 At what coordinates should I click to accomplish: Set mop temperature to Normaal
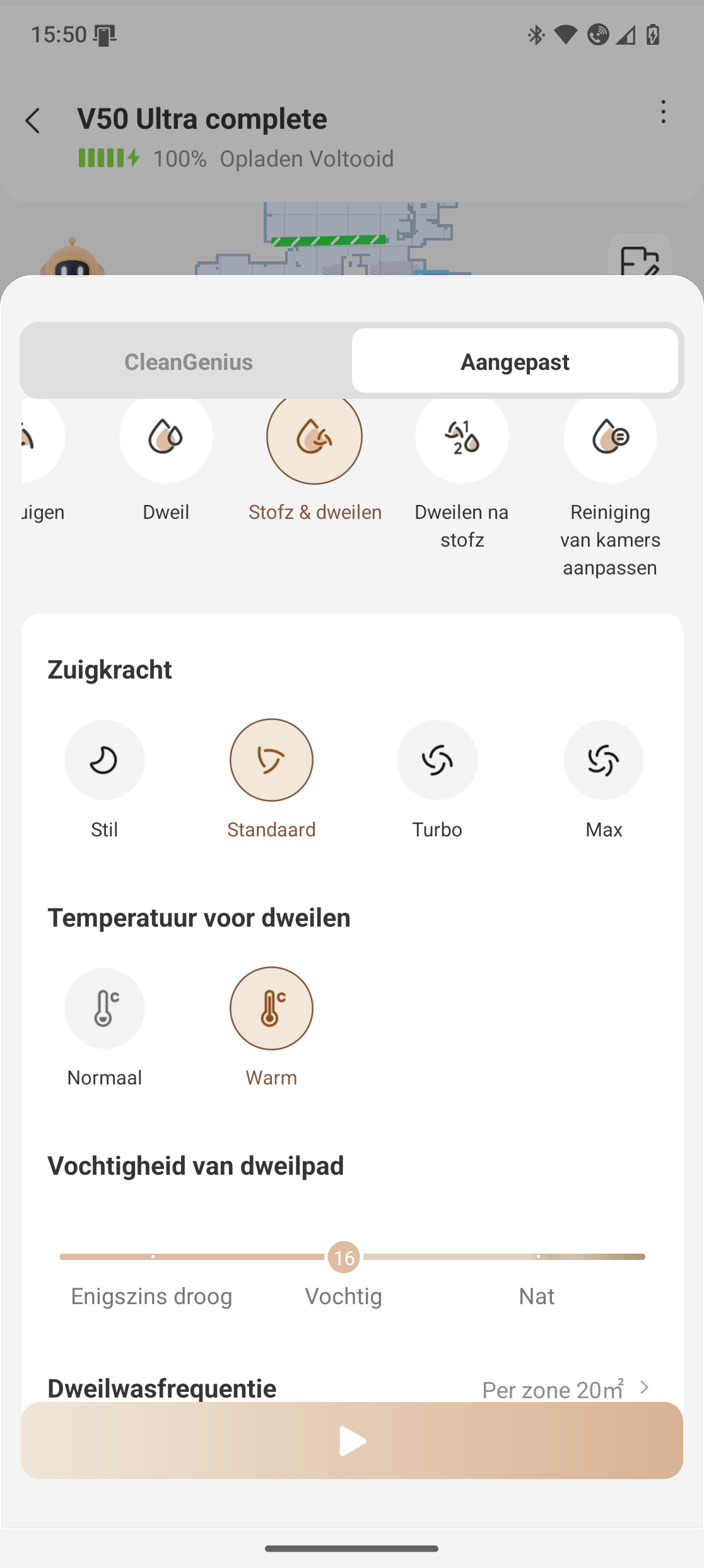tap(105, 1008)
